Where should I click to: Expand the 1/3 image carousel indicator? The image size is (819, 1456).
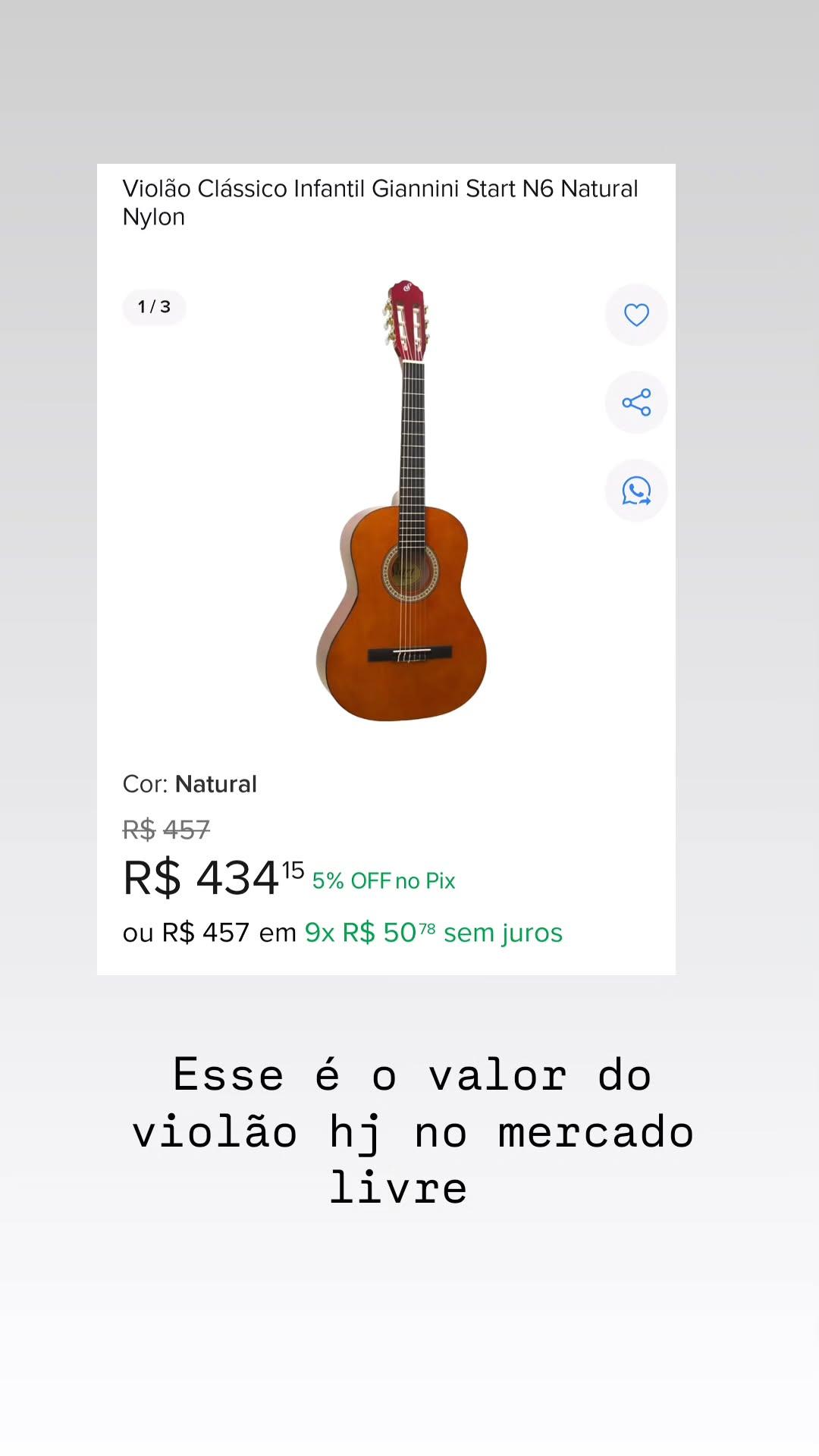pyautogui.click(x=154, y=307)
